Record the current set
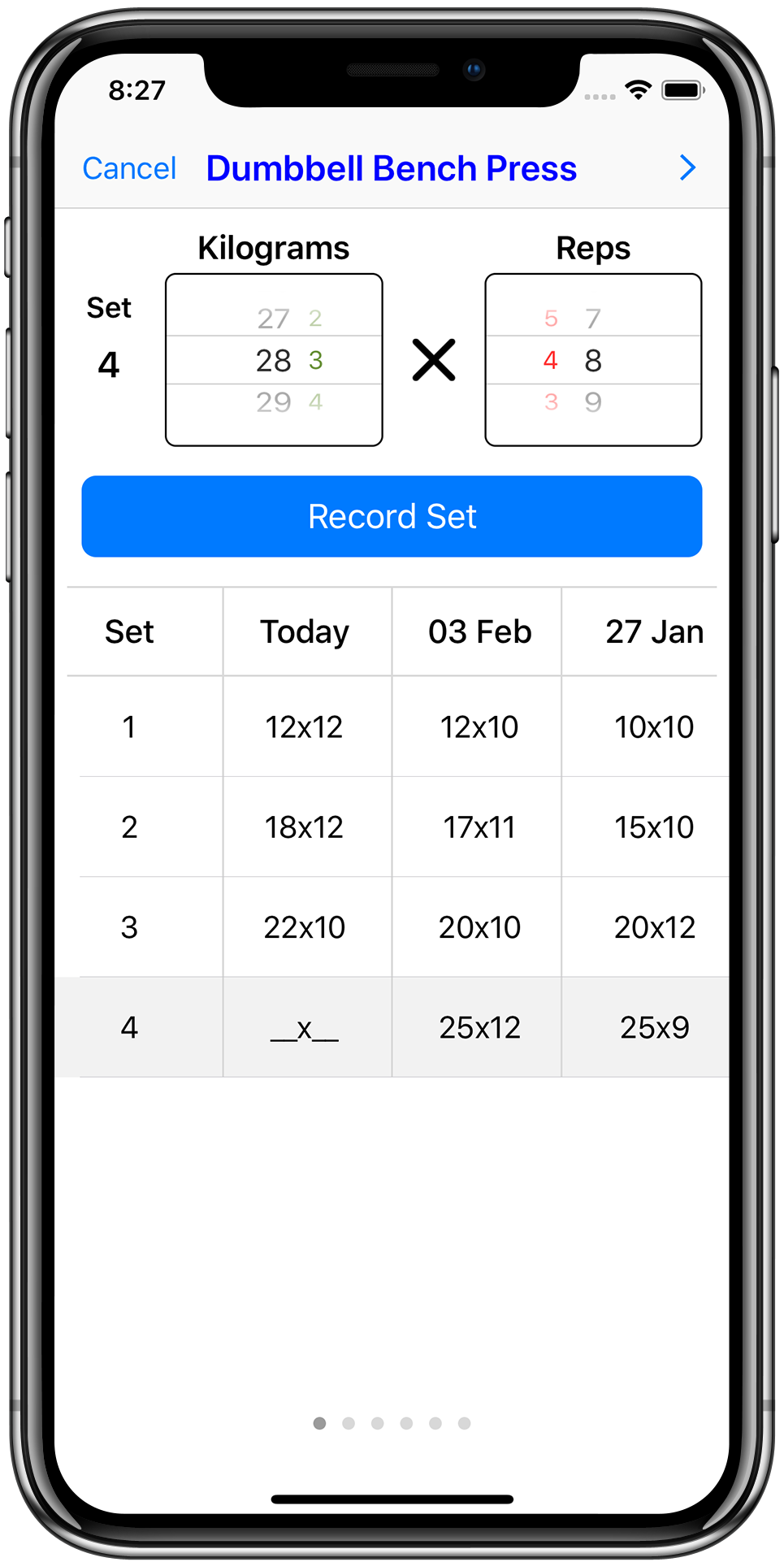Screen dimensions: 784x1562 (x=392, y=516)
